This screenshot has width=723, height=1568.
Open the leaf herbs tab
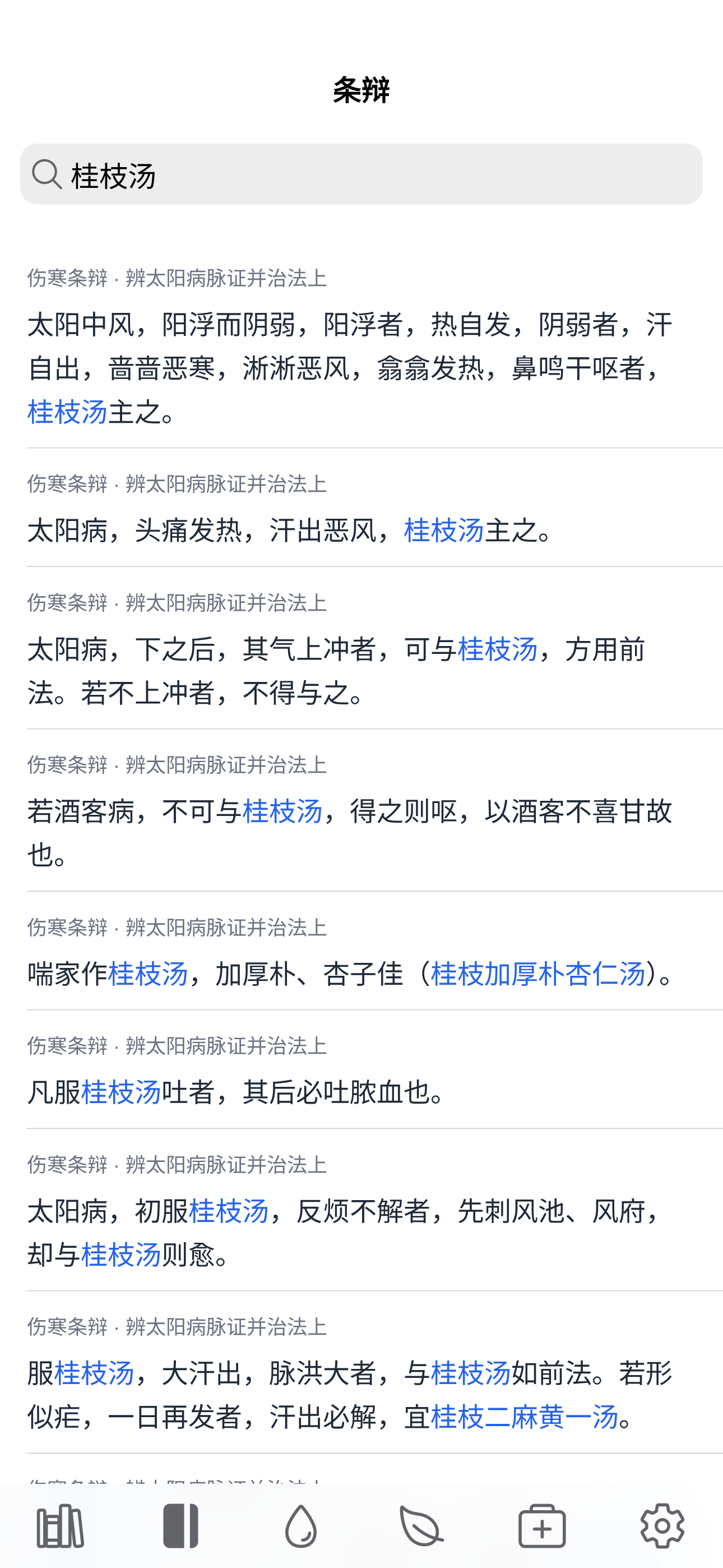421,1525
